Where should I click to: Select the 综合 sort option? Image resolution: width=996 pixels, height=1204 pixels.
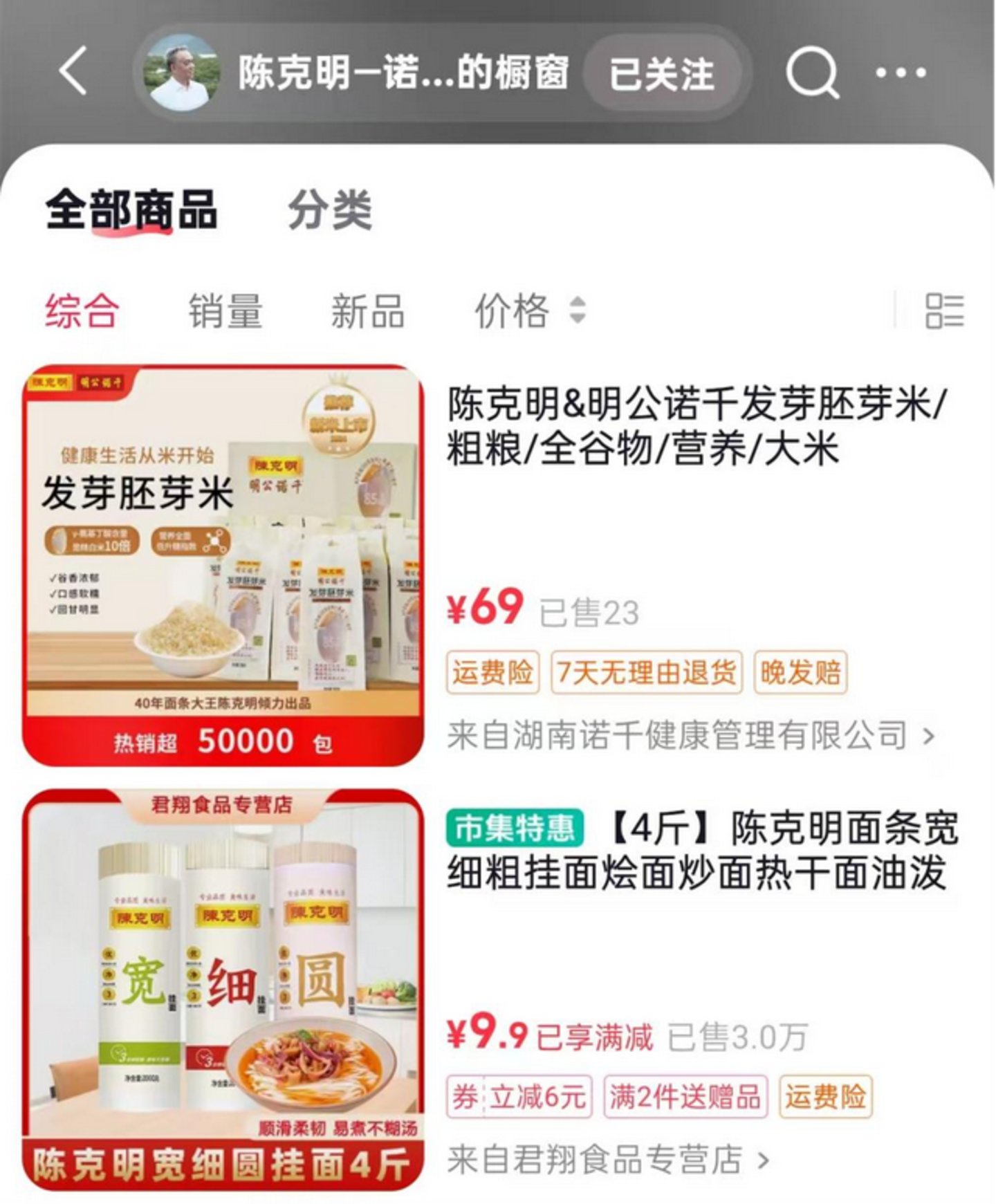[82, 311]
